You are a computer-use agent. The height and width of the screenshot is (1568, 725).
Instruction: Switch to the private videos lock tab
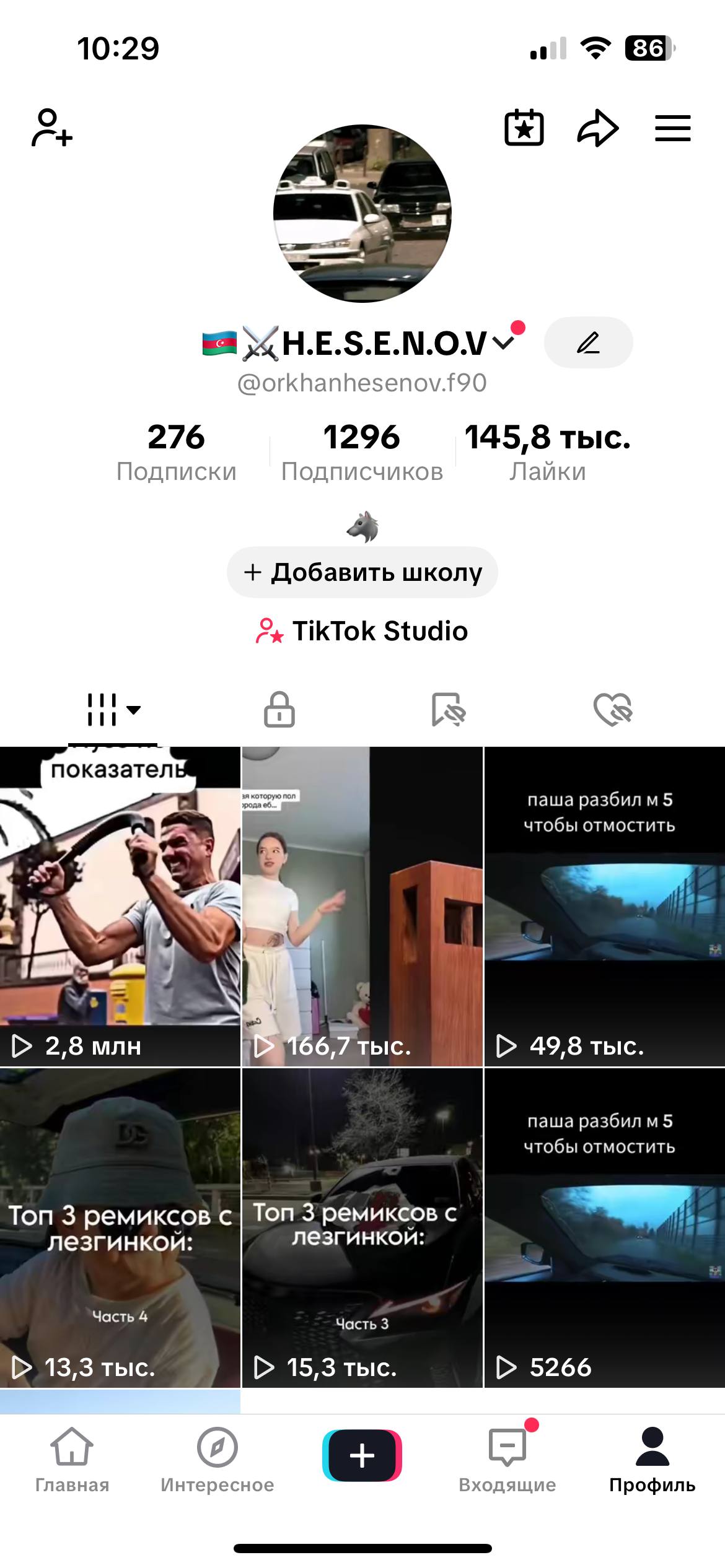pos(279,710)
